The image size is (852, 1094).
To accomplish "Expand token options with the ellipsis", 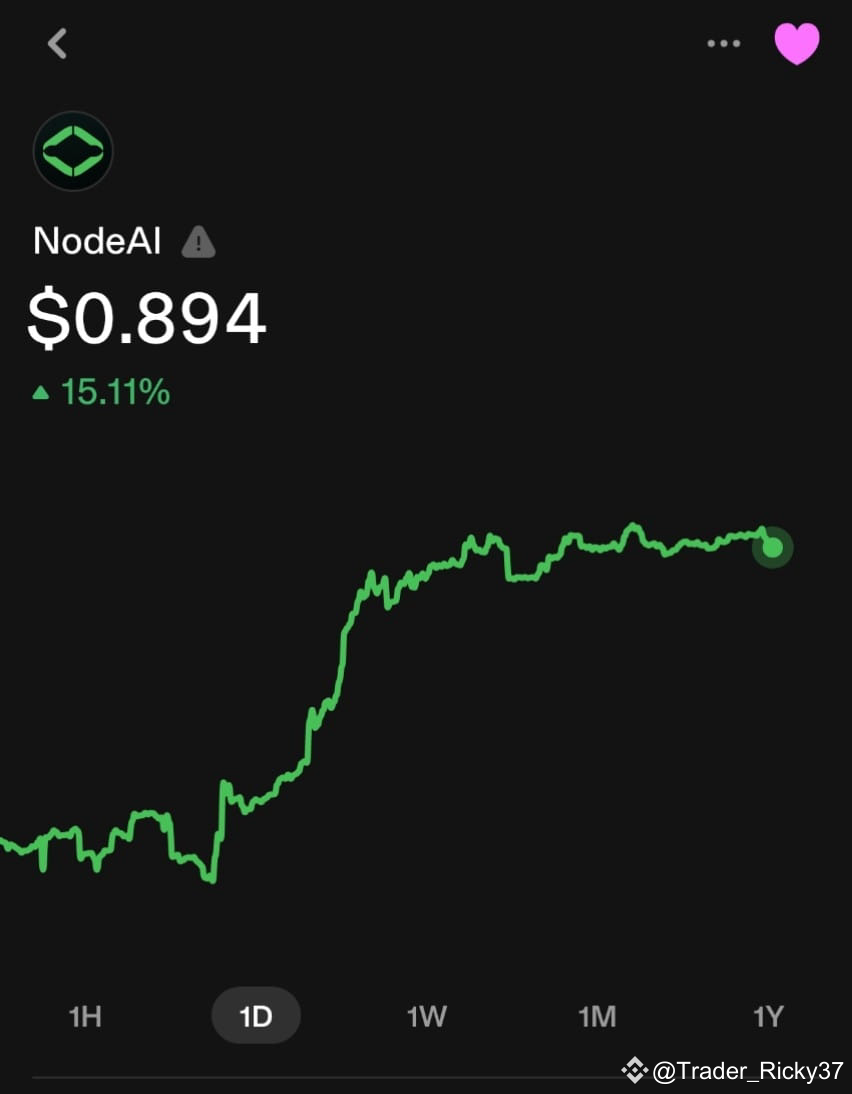I will point(723,43).
